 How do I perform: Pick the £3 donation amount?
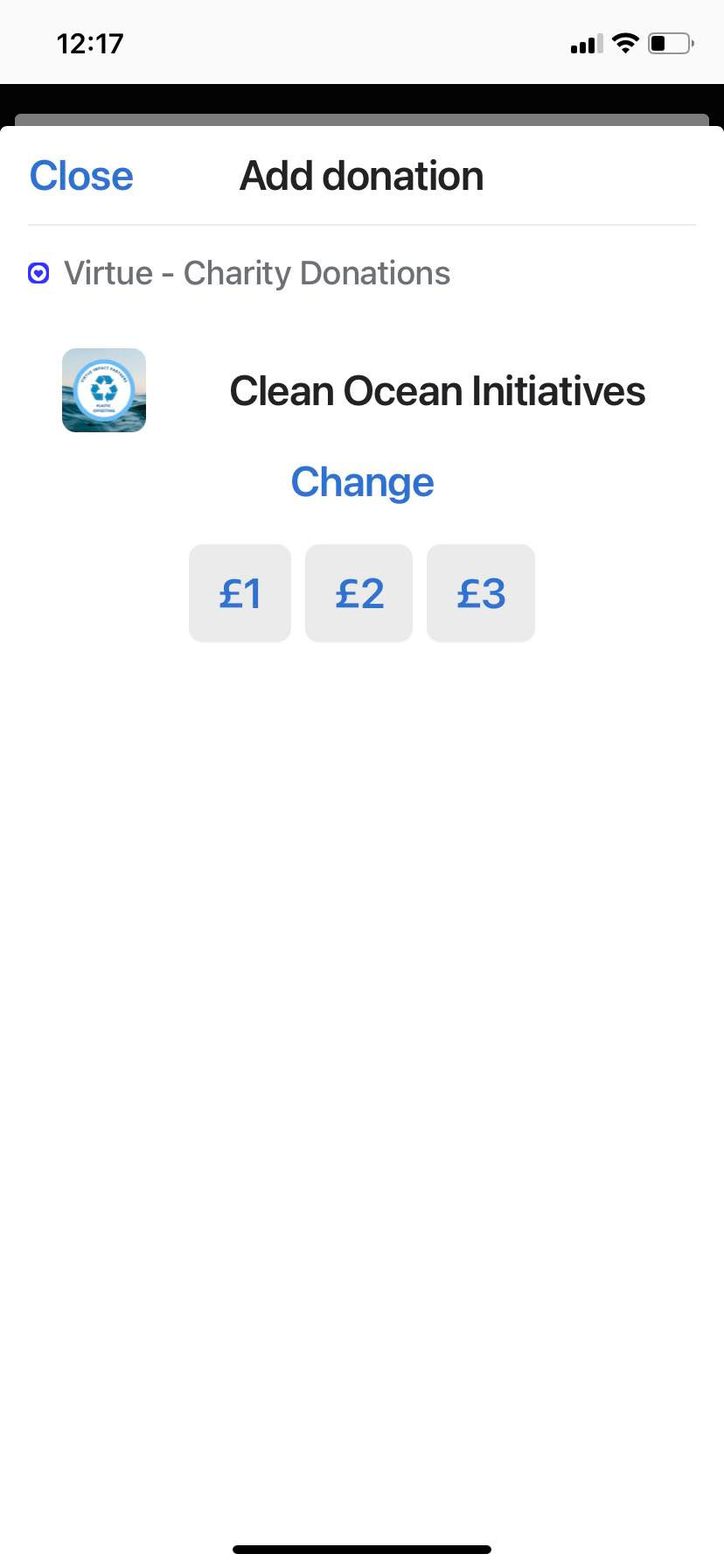pos(481,593)
